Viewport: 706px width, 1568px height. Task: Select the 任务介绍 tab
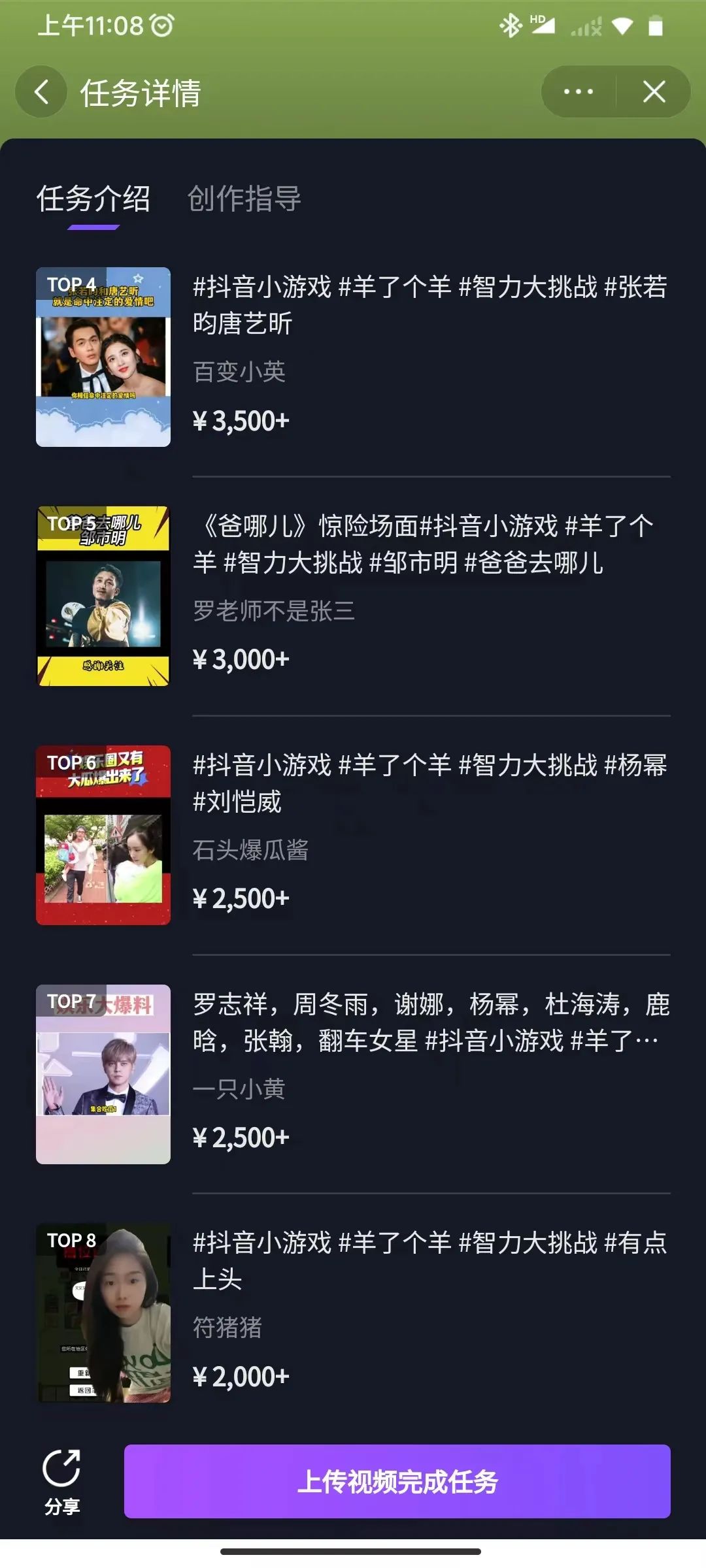point(93,199)
